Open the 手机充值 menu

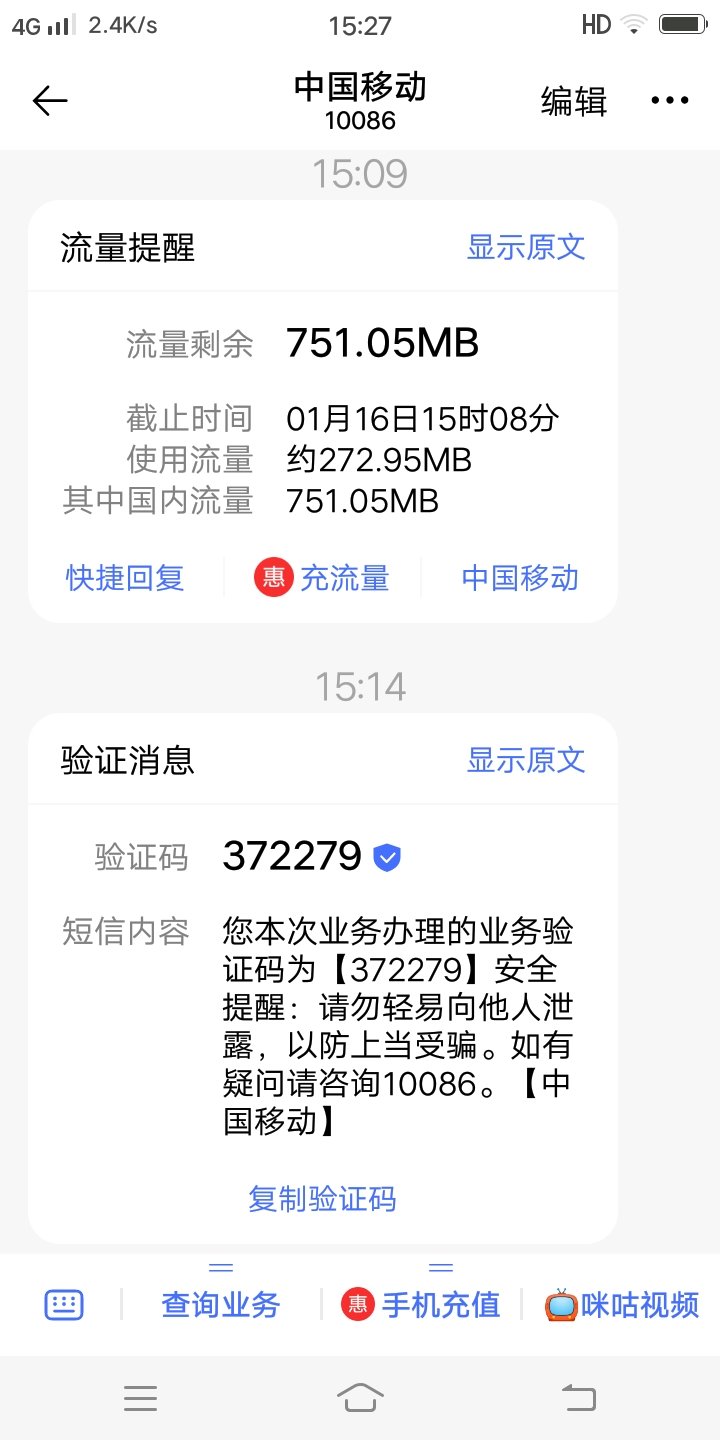tap(421, 1304)
